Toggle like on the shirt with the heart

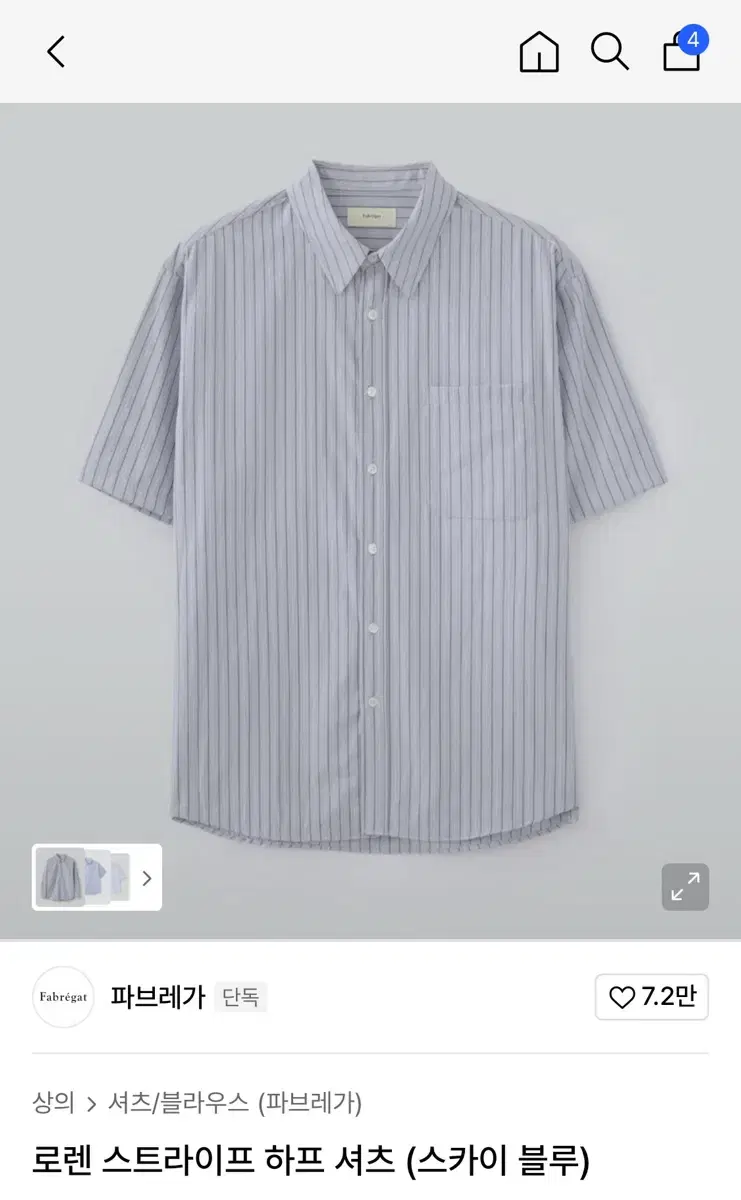[620, 997]
